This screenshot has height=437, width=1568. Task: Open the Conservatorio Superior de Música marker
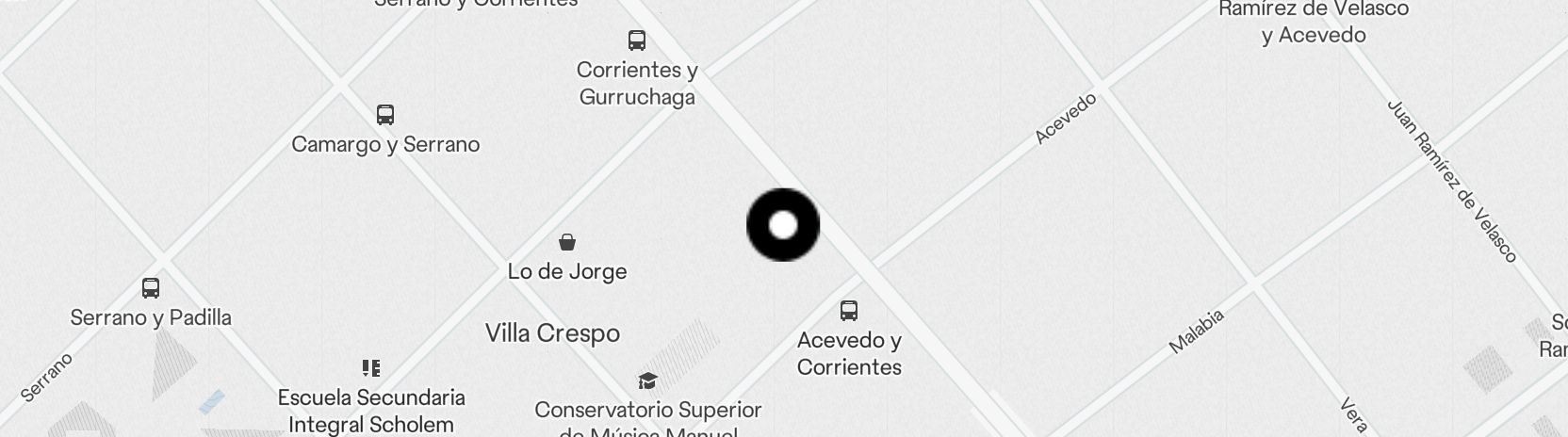coord(647,381)
